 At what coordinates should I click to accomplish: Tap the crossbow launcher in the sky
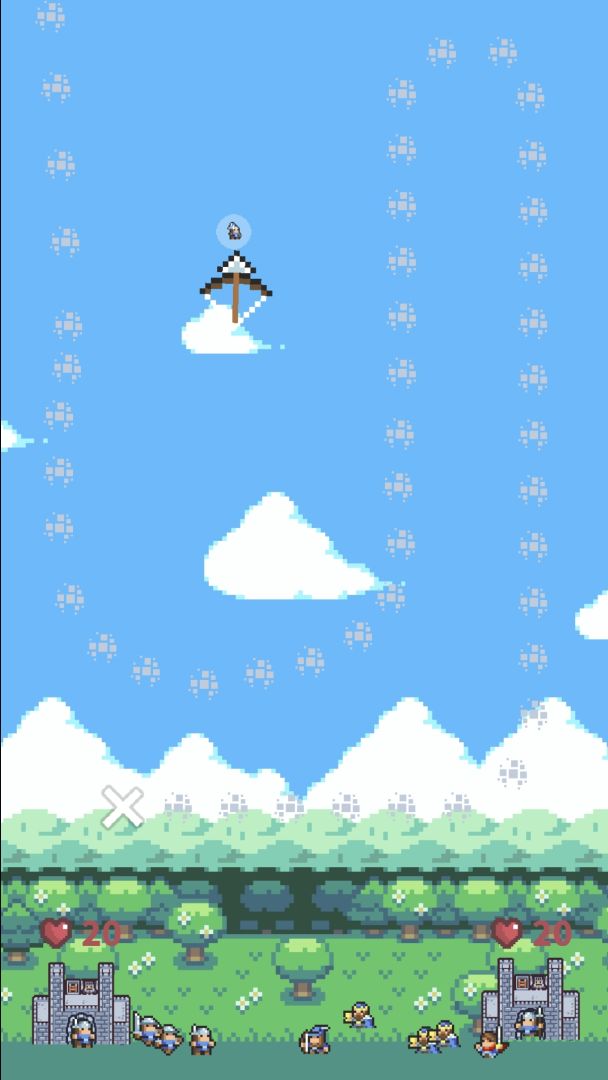(235, 285)
